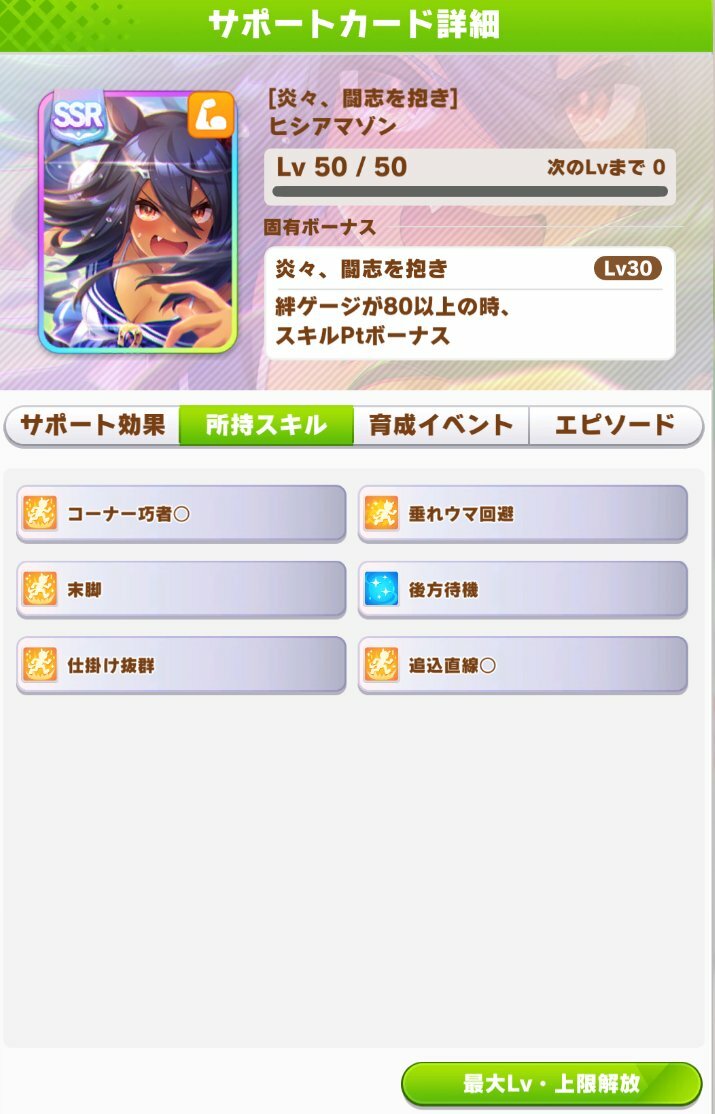This screenshot has height=1114, width=715.
Task: View the 追込直線○ skill
Action: [x=522, y=665]
